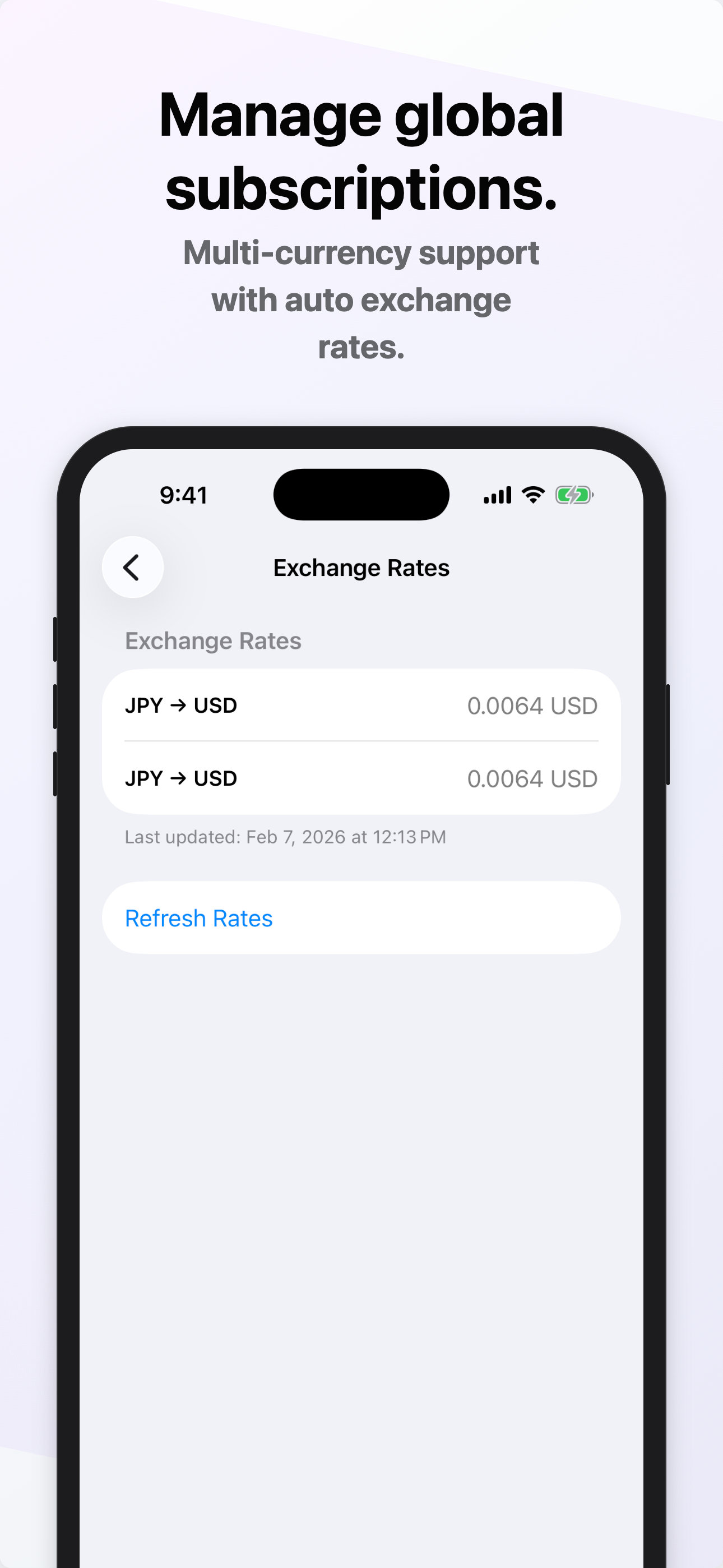Tap the Dynamic Island at screen top
Viewport: 723px width, 1568px height.
tap(361, 495)
